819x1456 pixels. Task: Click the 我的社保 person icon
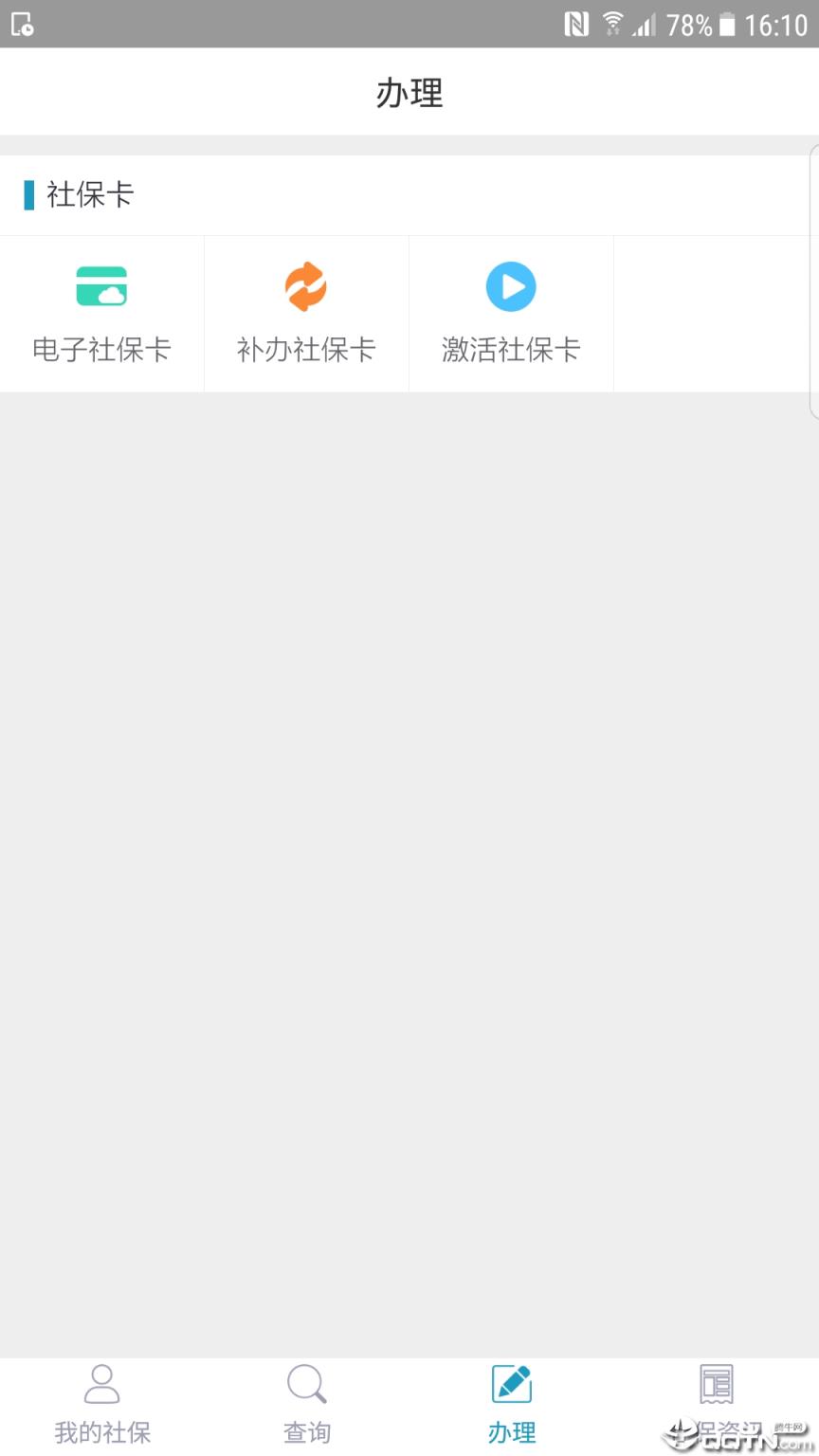click(101, 1383)
